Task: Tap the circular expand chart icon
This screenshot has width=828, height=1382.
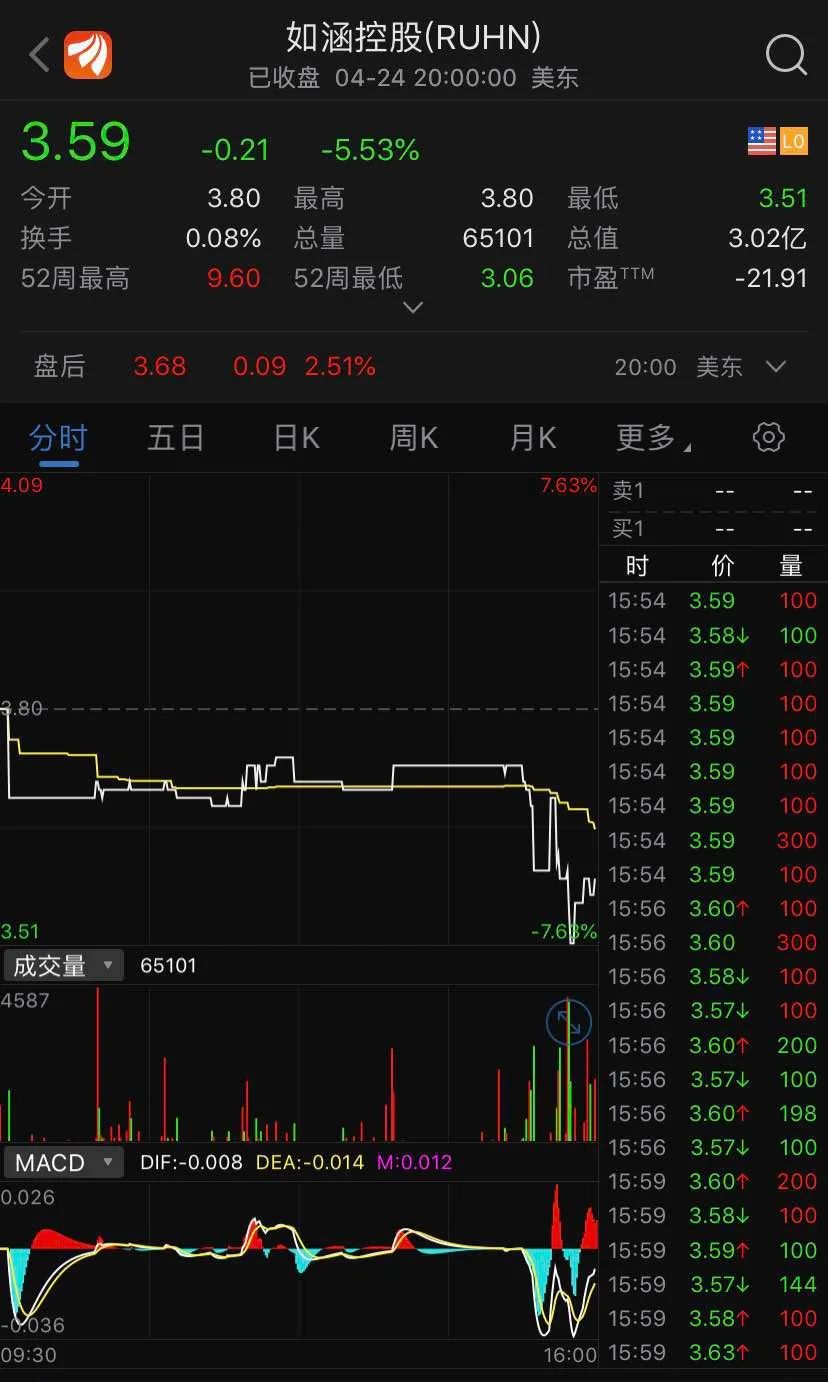Action: click(568, 1022)
